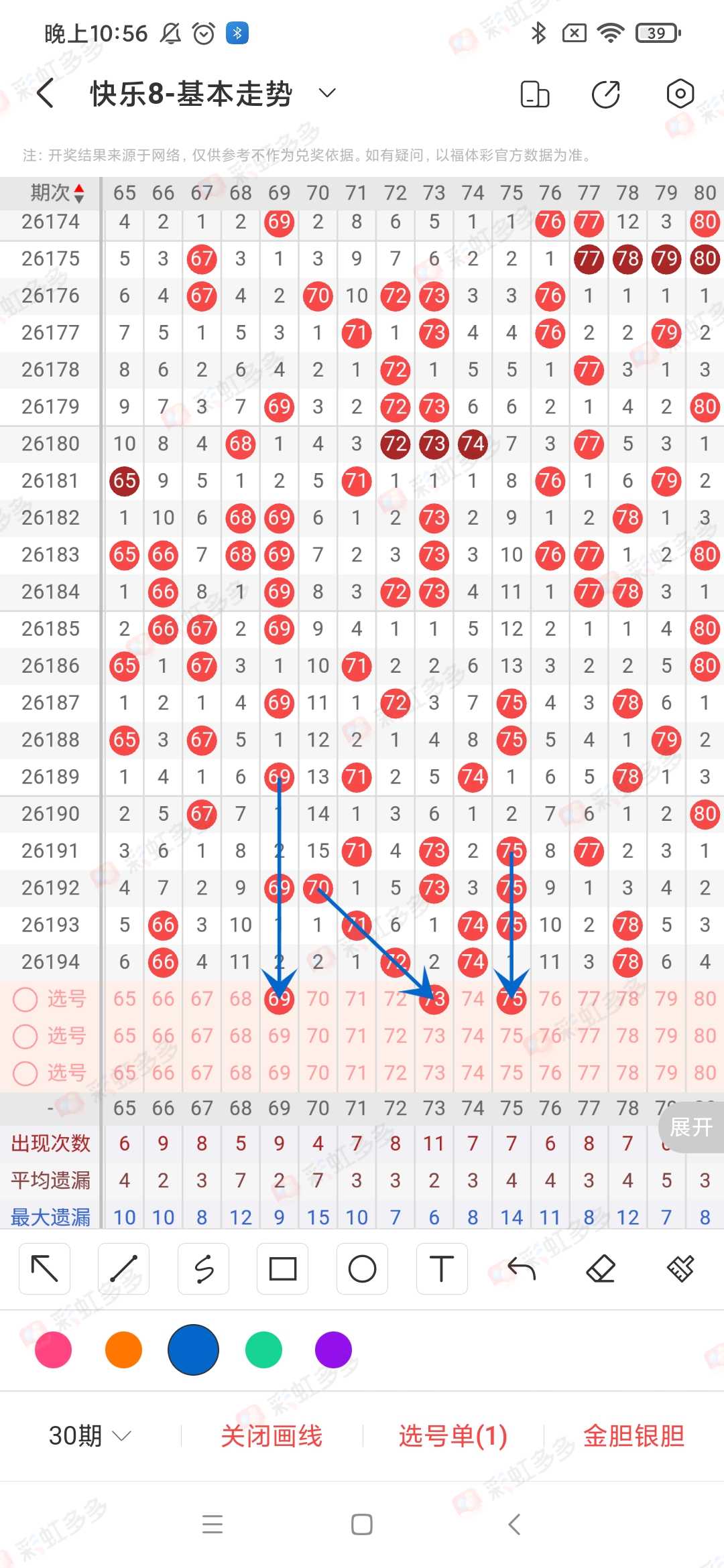Tap the screen rotate icon in header

(x=535, y=94)
